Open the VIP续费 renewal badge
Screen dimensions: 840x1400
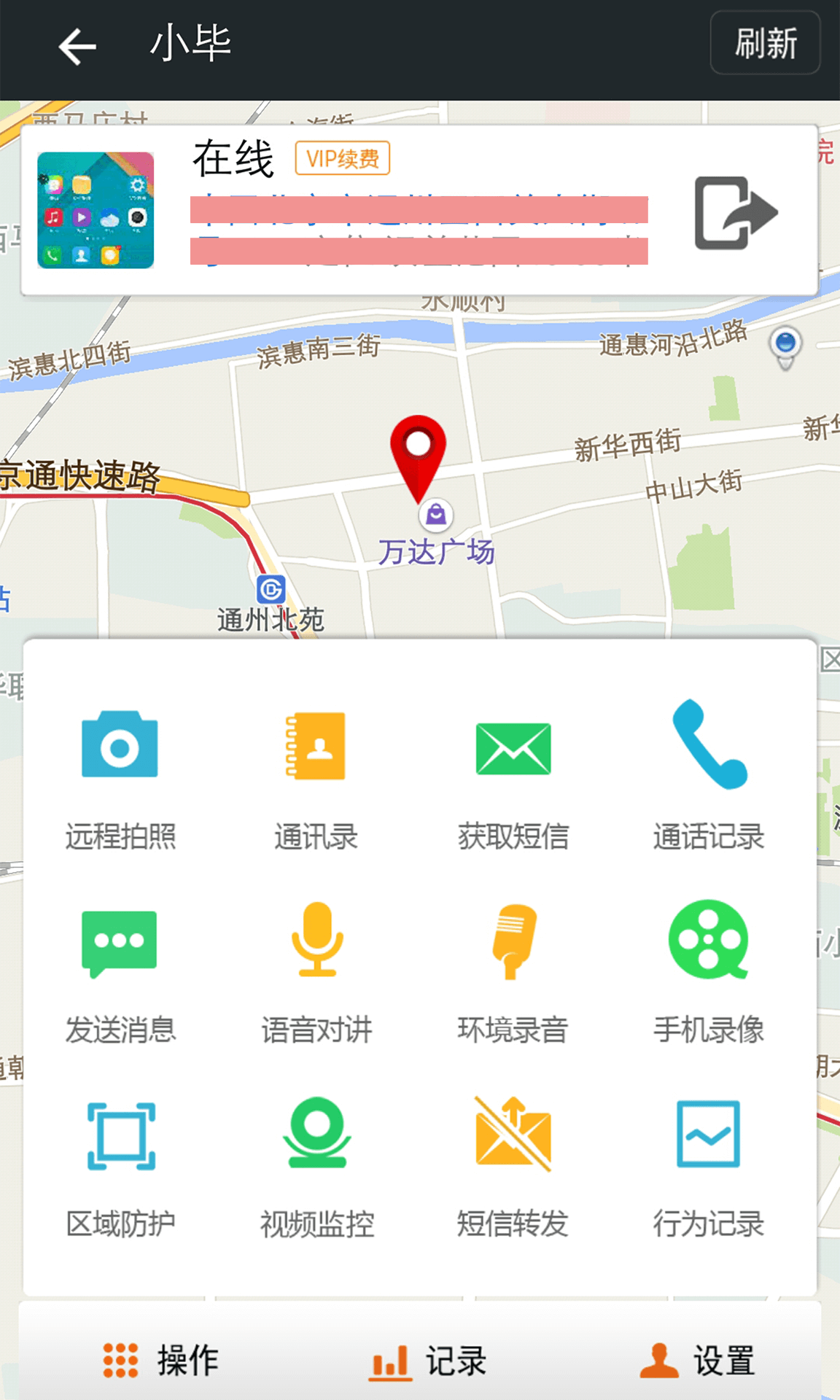point(342,158)
